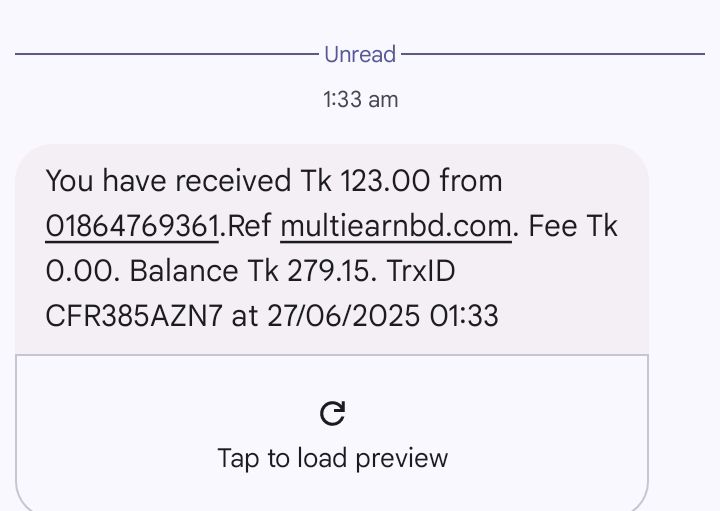Image resolution: width=720 pixels, height=511 pixels.
Task: Open the multiearnbd.com link
Action: [396, 227]
